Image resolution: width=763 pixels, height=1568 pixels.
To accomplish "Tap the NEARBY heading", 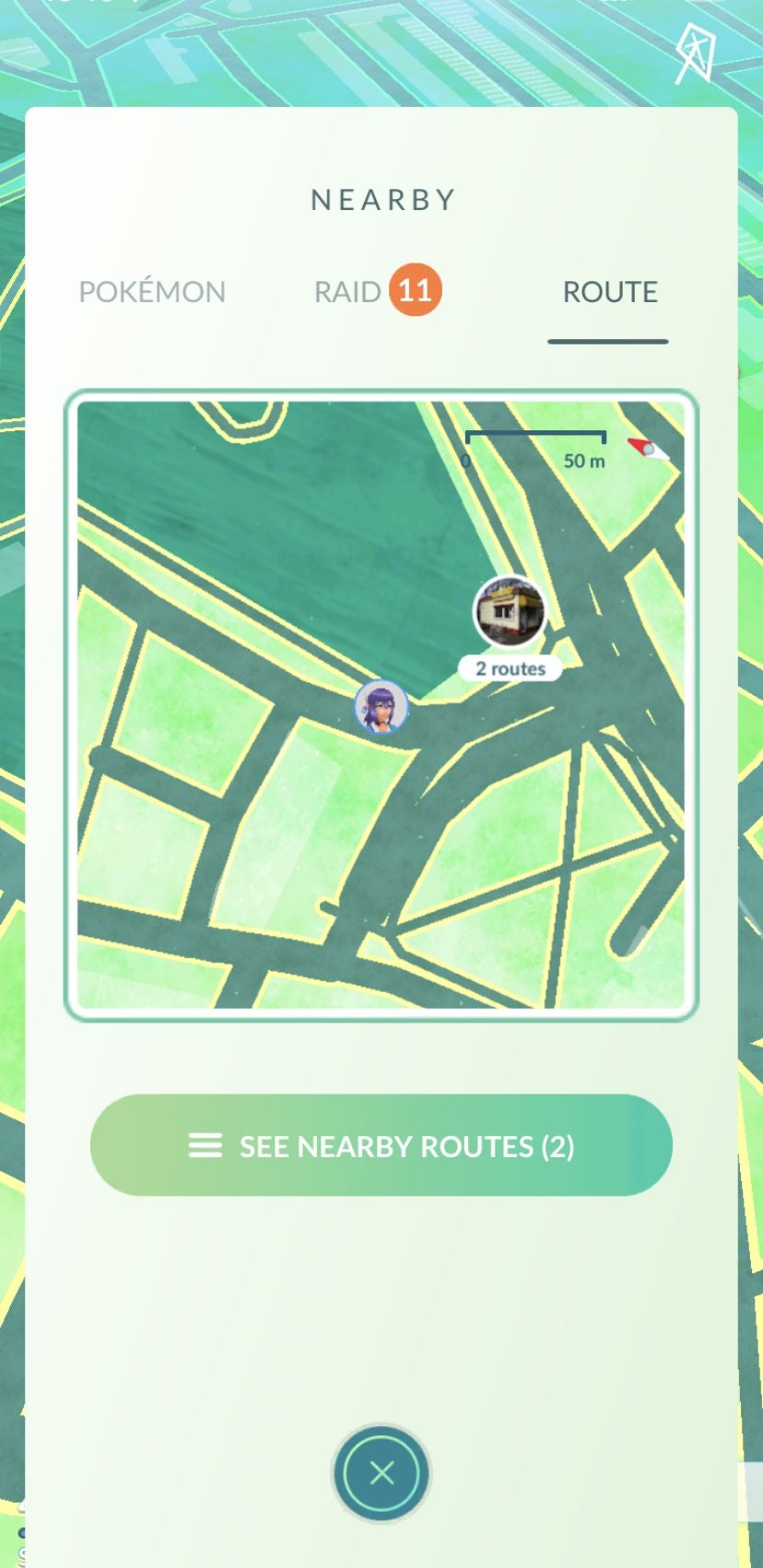I will click(381, 197).
